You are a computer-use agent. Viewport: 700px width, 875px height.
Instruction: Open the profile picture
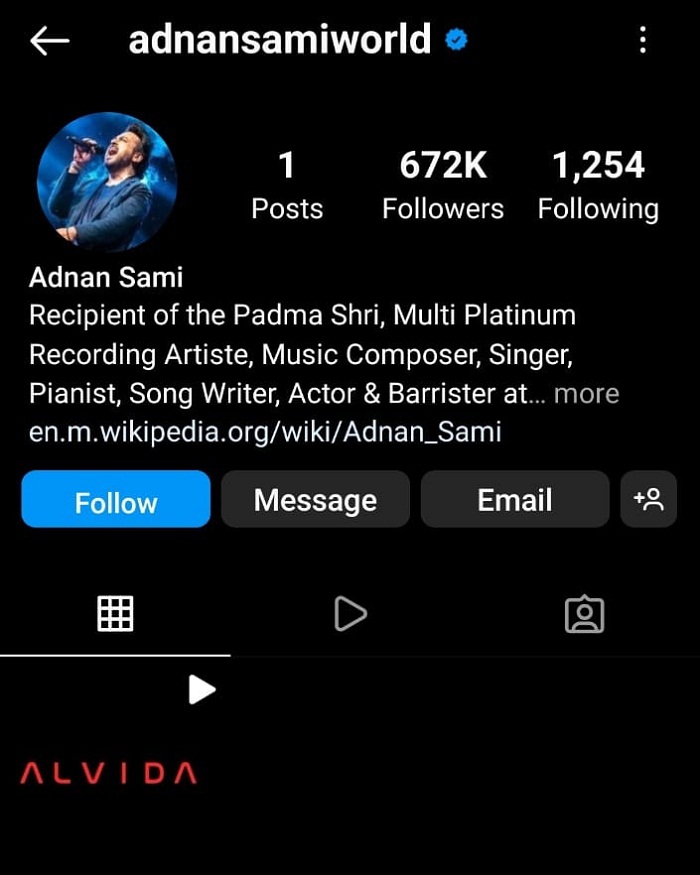coord(107,181)
